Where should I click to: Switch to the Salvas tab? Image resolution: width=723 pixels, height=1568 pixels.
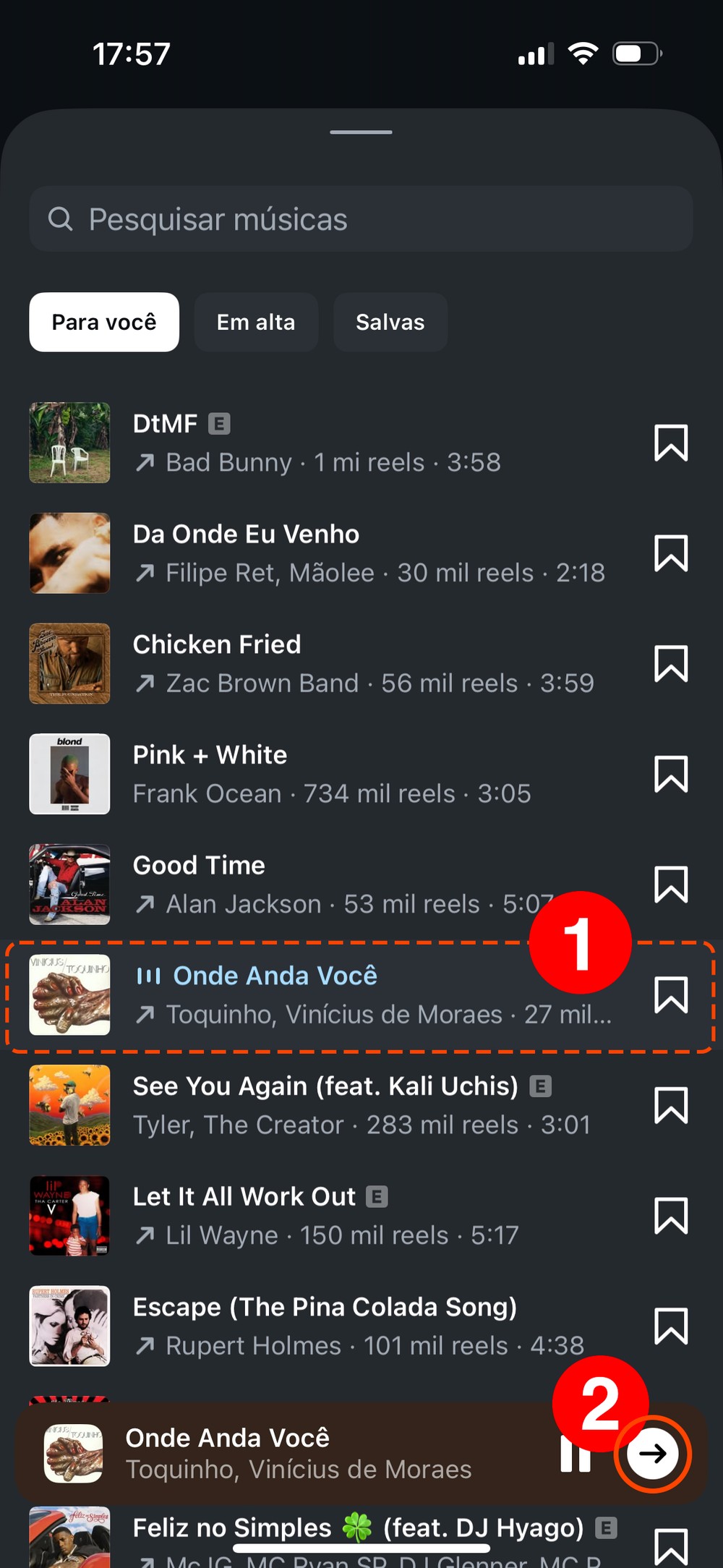point(390,323)
